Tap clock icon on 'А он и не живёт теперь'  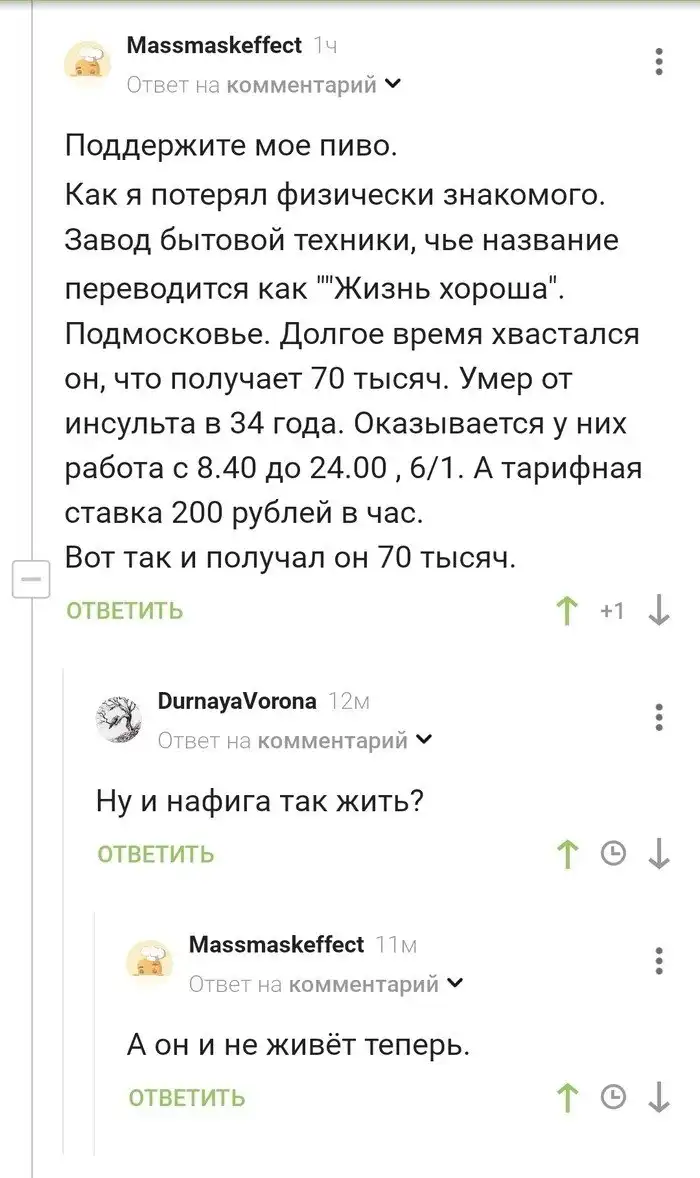(613, 1097)
